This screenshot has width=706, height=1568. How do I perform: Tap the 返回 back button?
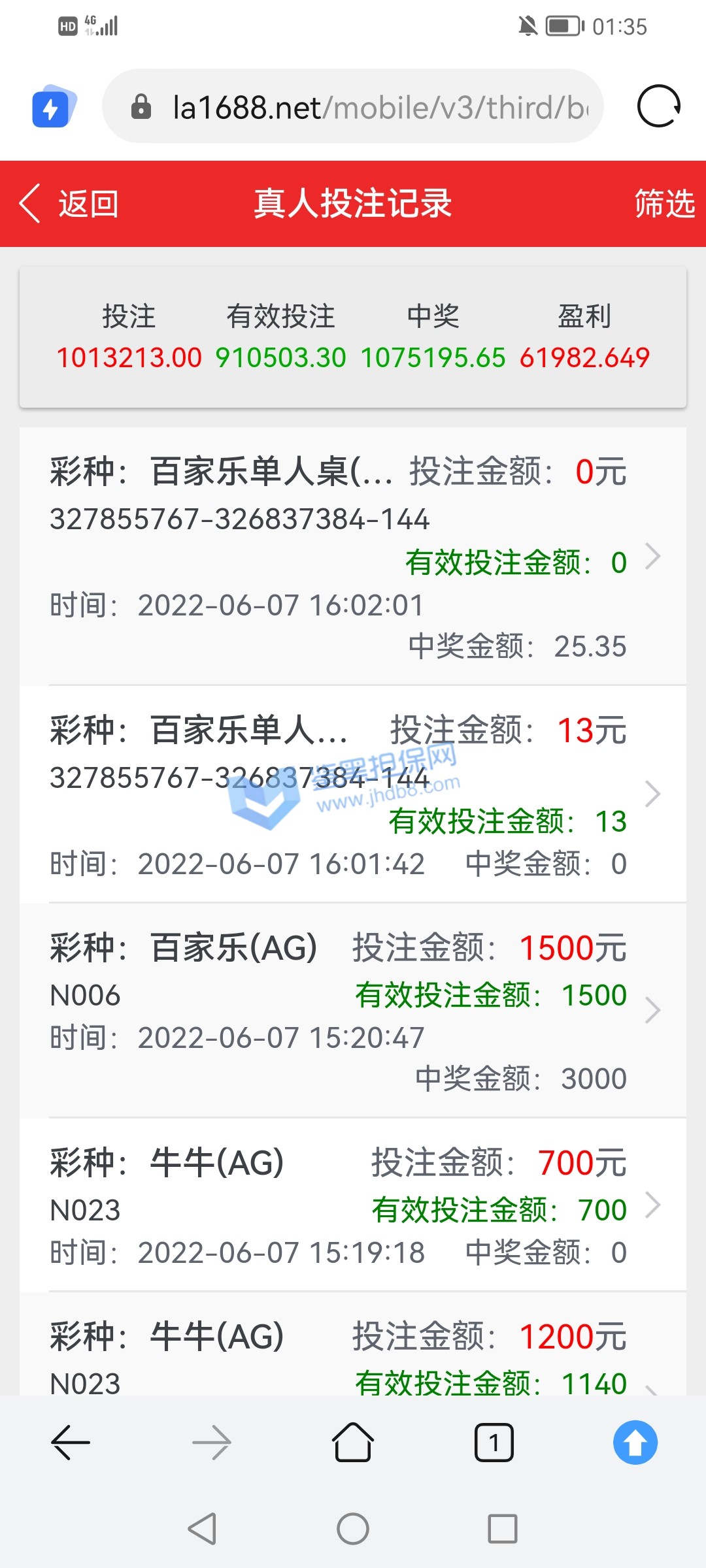coord(69,204)
